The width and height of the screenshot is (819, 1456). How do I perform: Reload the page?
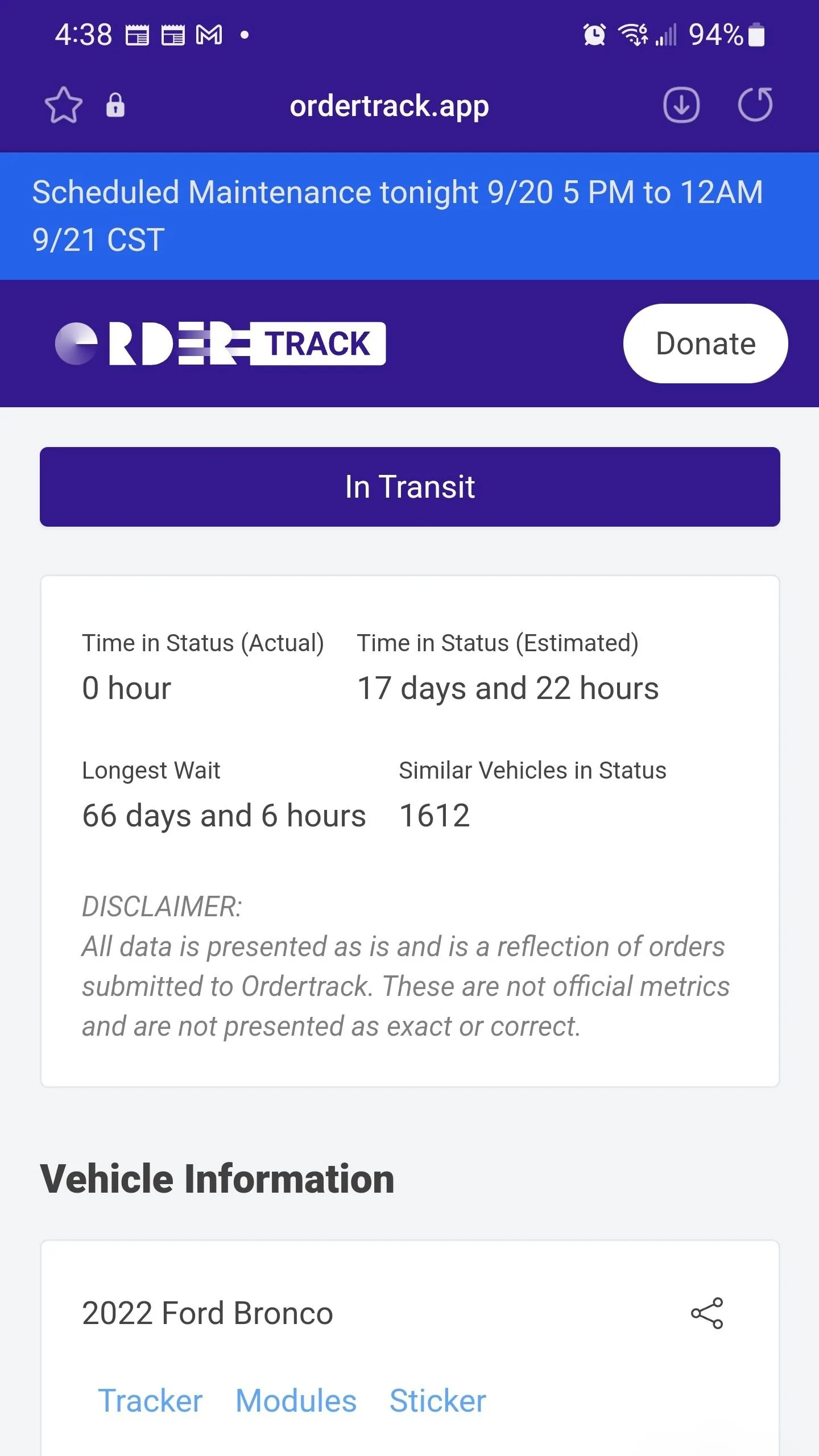point(755,105)
